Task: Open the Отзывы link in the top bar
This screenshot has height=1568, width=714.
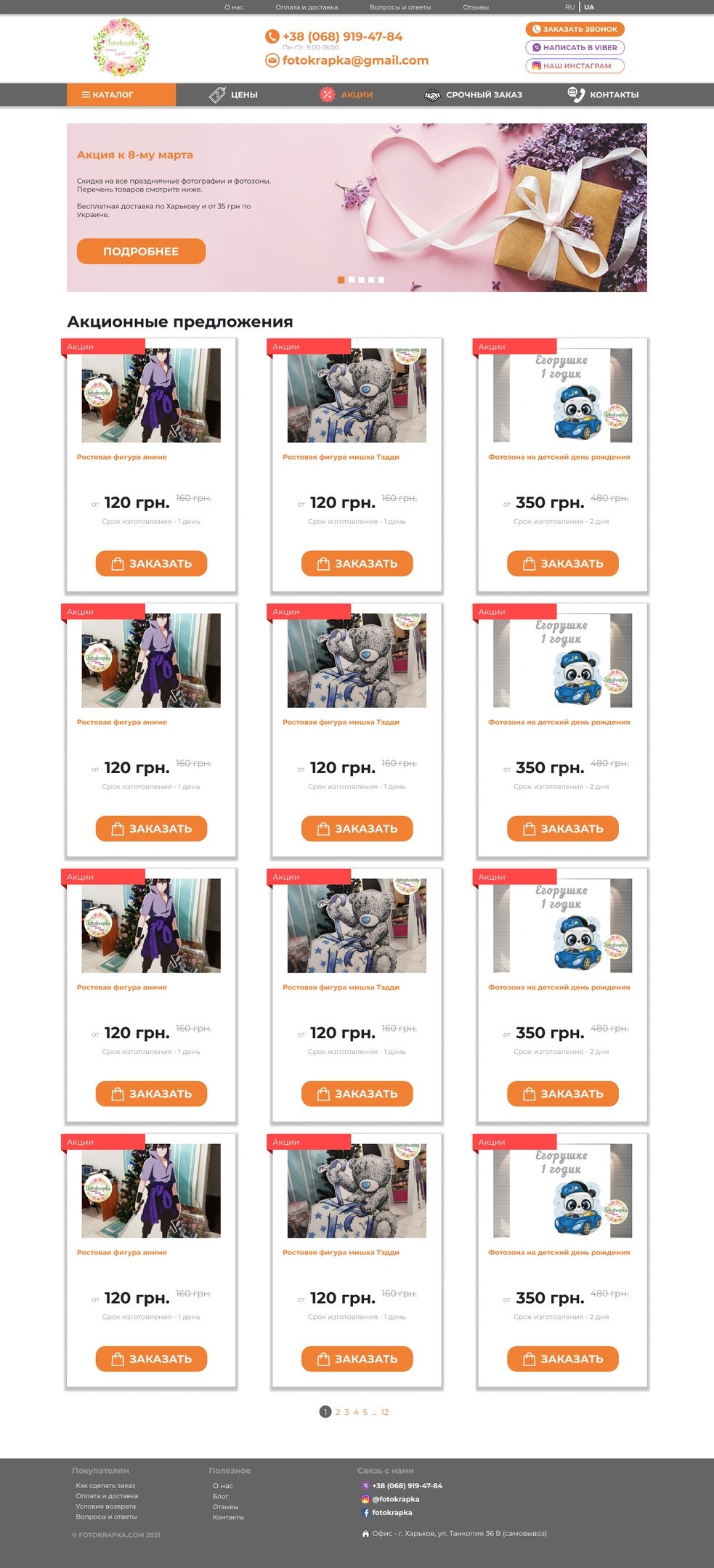Action: tap(476, 7)
